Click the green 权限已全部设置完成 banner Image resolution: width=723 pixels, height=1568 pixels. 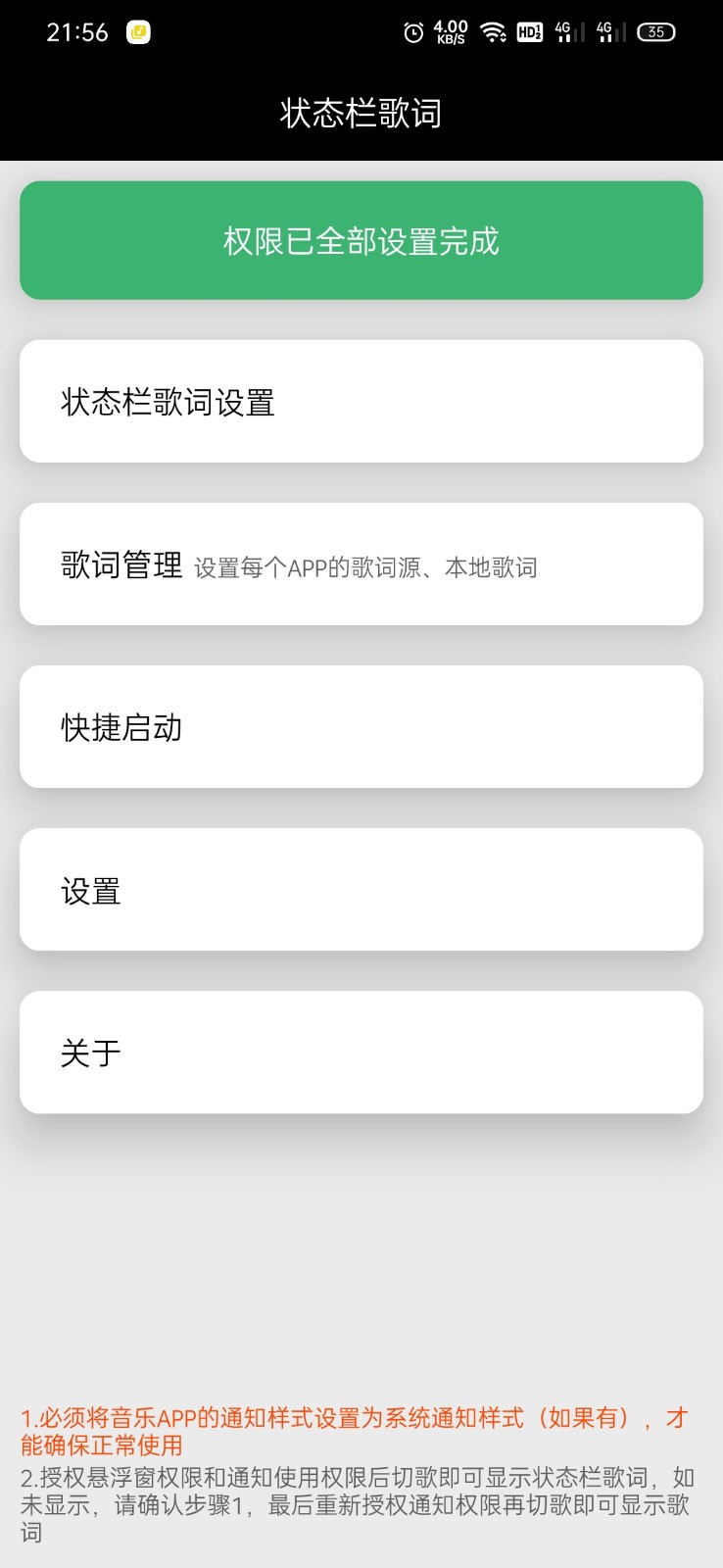click(361, 240)
